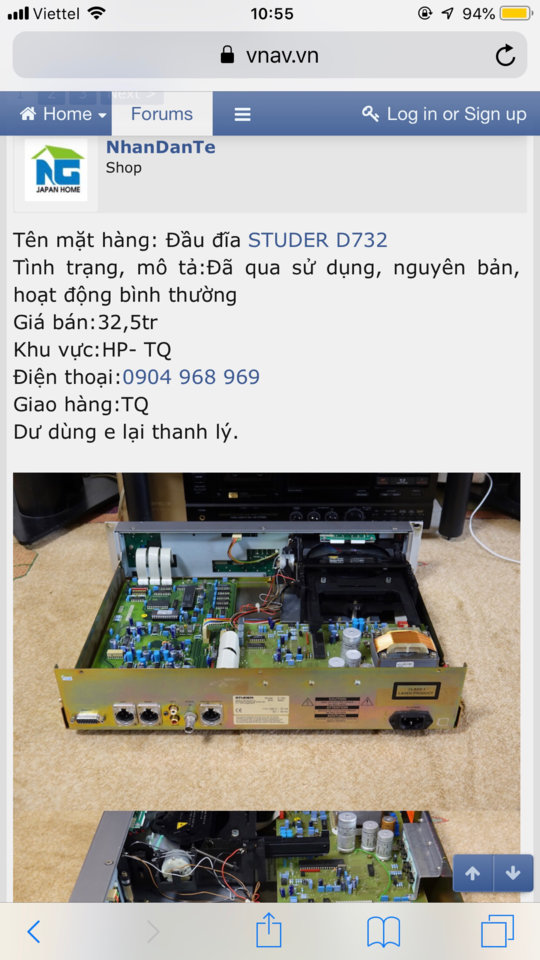Tap Log in or Sign up
This screenshot has width=540, height=960.
point(444,114)
